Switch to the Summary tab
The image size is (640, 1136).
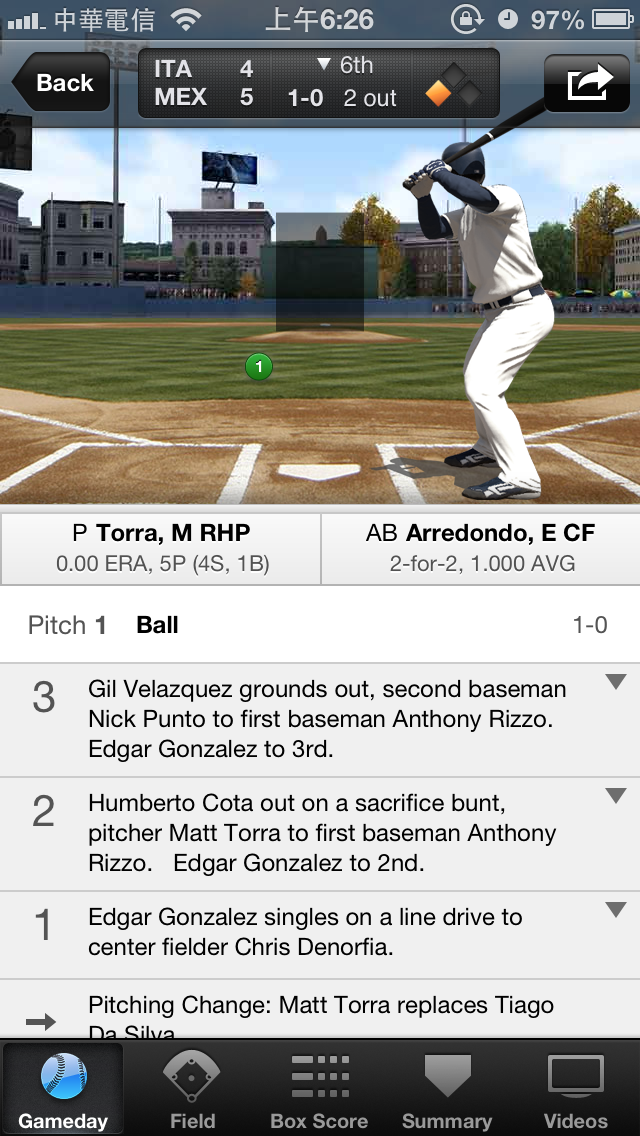(447, 1089)
